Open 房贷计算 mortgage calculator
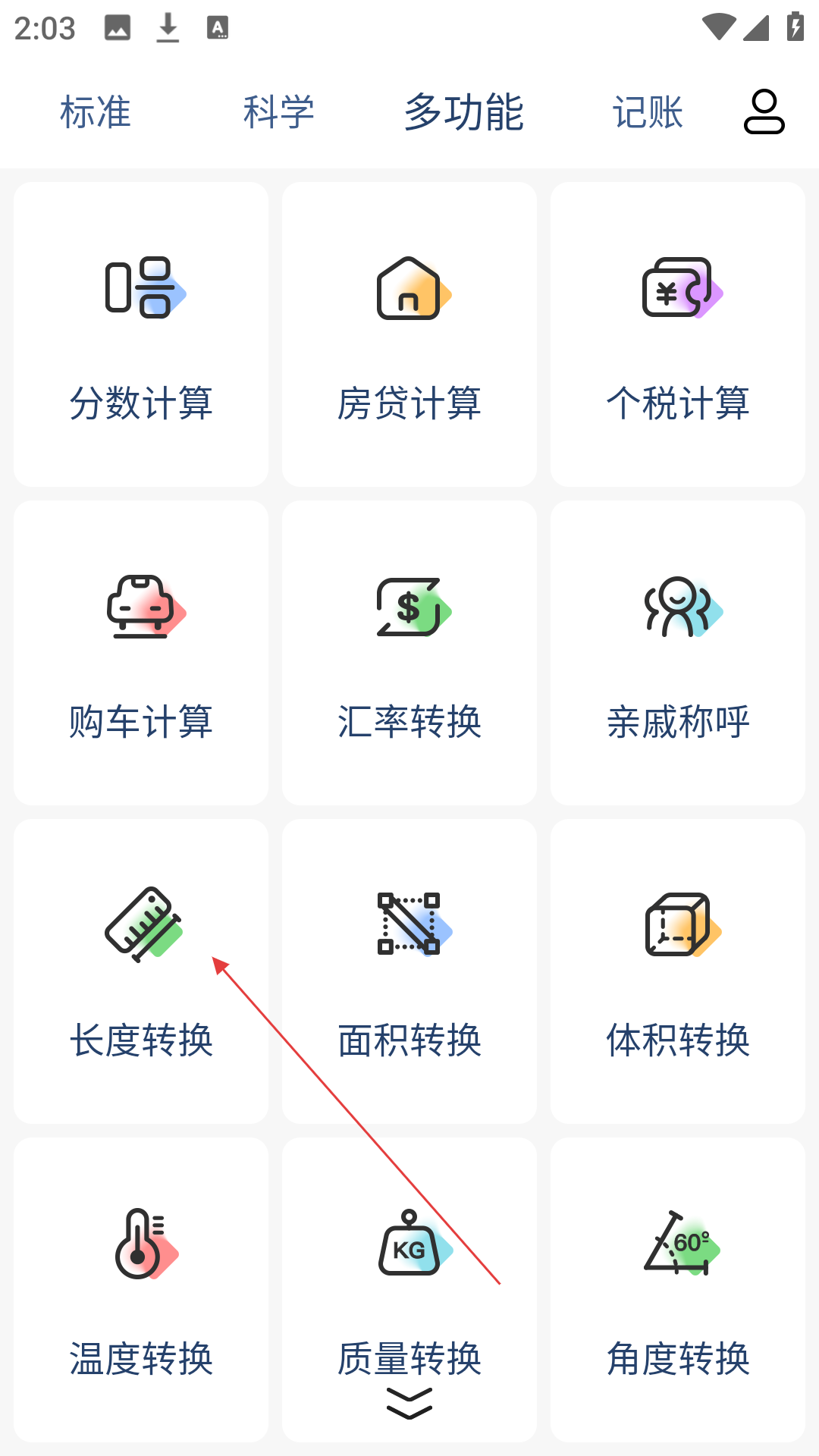Screen dimensions: 819x1456 point(409,334)
